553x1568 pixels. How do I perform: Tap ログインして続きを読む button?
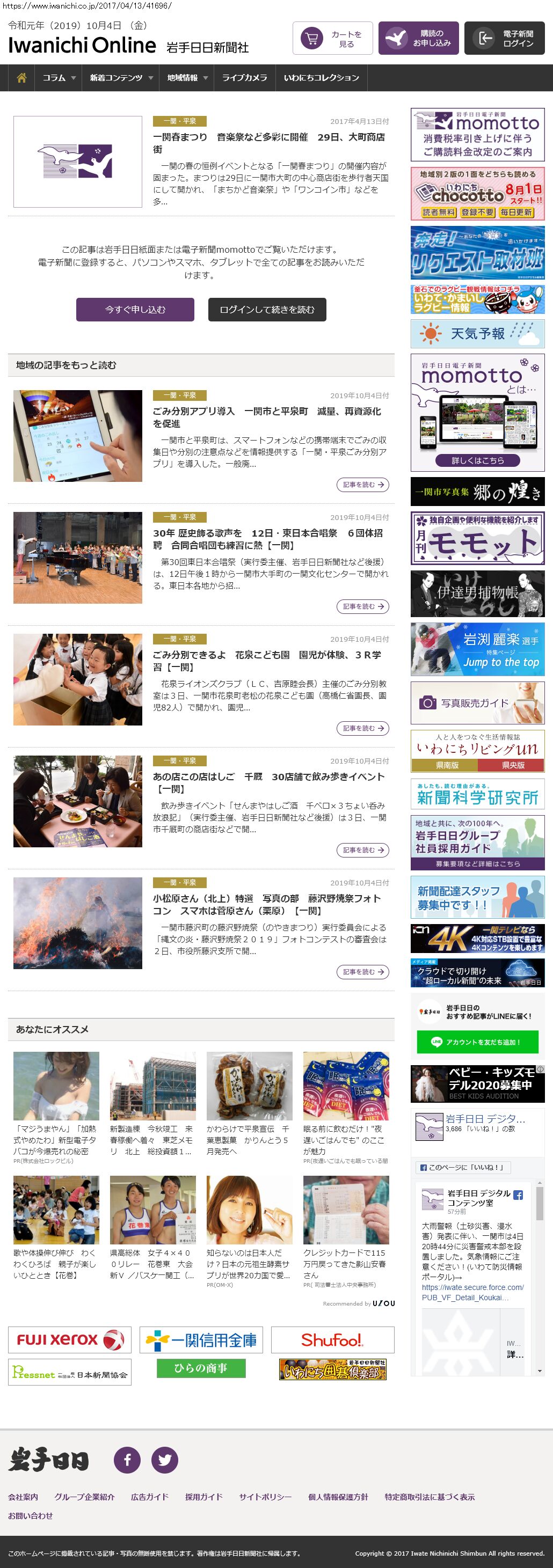tap(267, 309)
